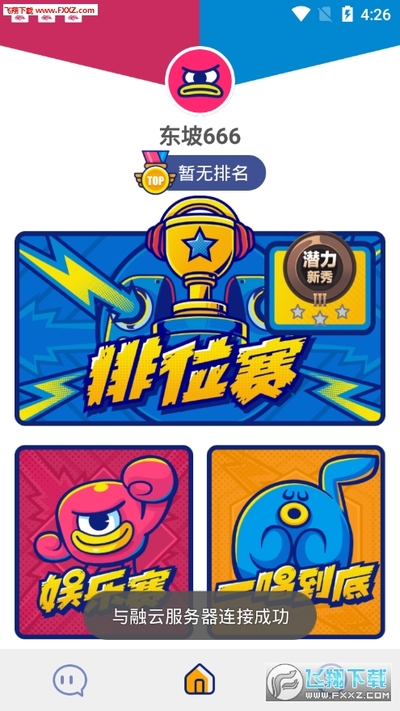This screenshot has height=711, width=400.
Task: Go to the home tab
Action: tap(200, 679)
